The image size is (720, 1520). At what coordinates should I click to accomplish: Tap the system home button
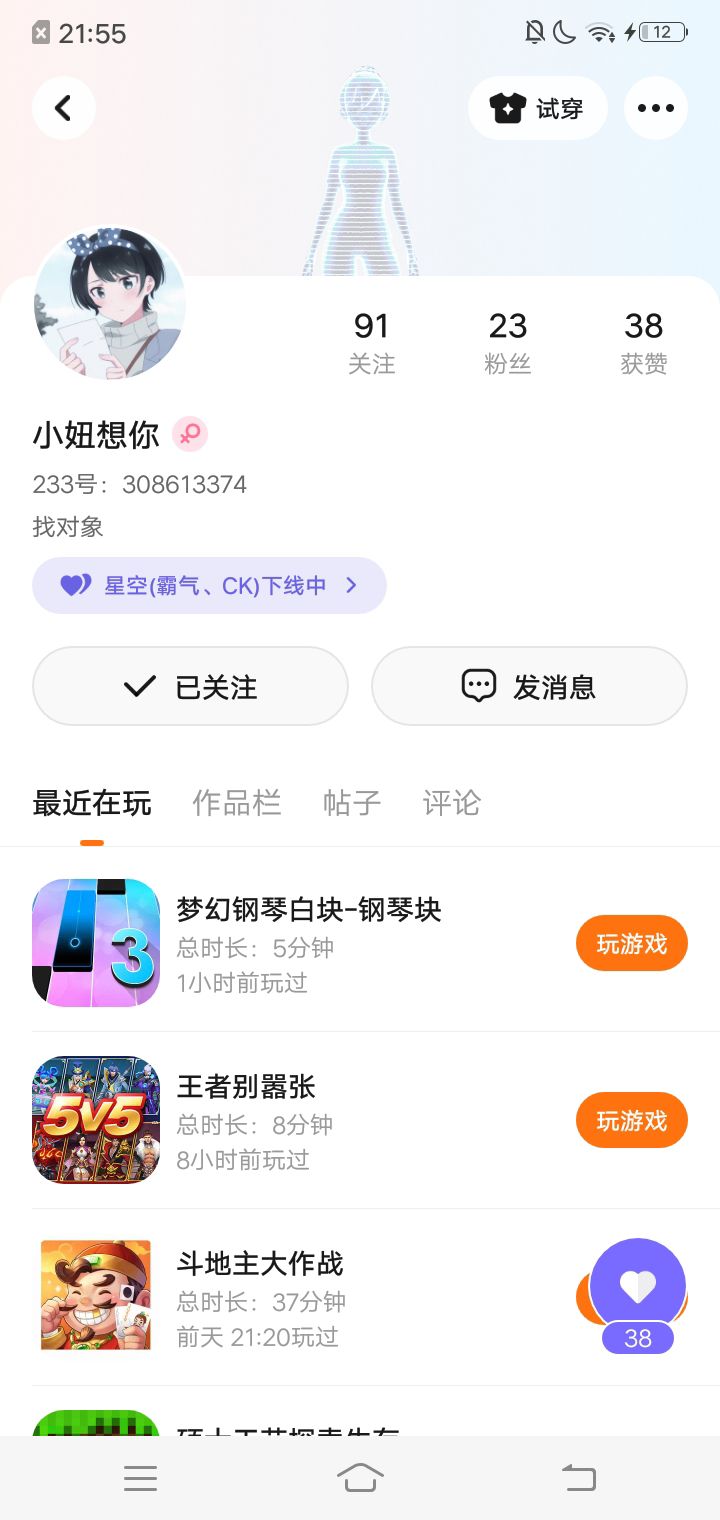tap(360, 1478)
